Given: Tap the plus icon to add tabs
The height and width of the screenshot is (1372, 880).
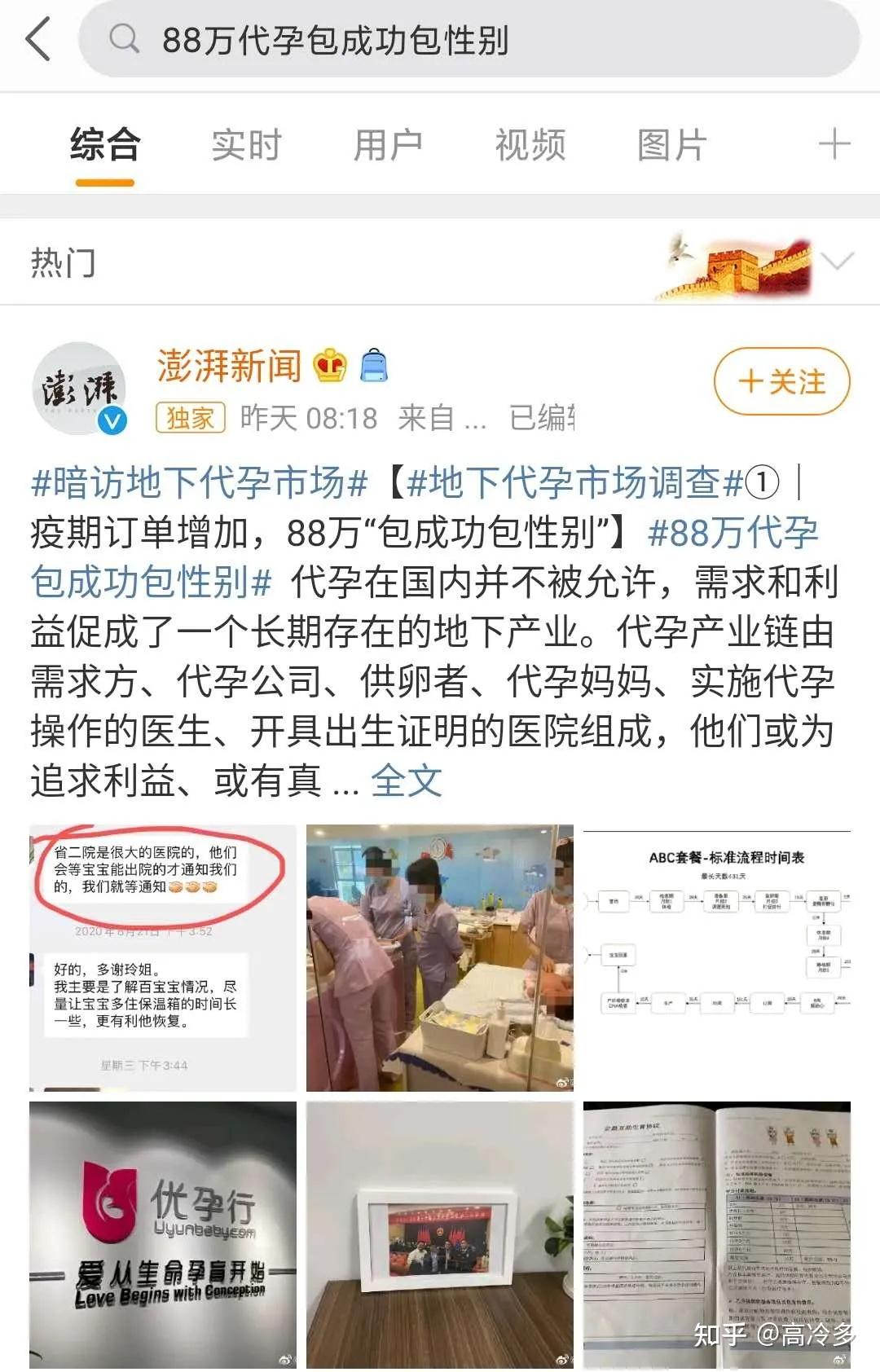Looking at the screenshot, I should (834, 145).
